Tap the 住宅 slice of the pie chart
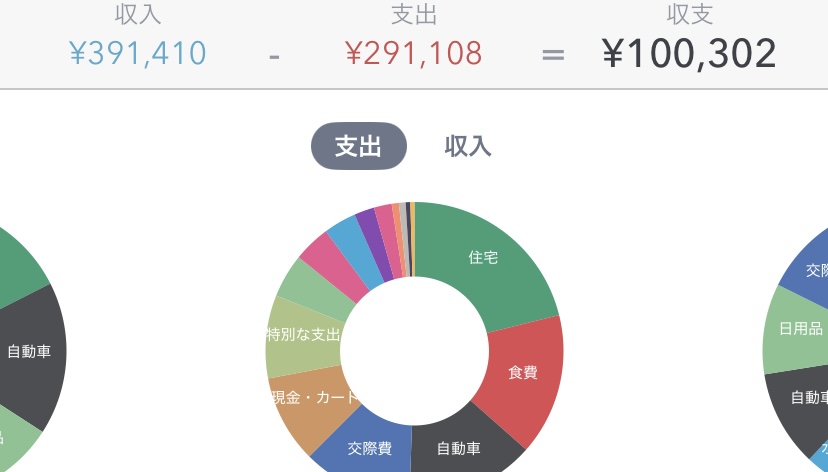Viewport: 828px width, 472px height. (x=485, y=258)
